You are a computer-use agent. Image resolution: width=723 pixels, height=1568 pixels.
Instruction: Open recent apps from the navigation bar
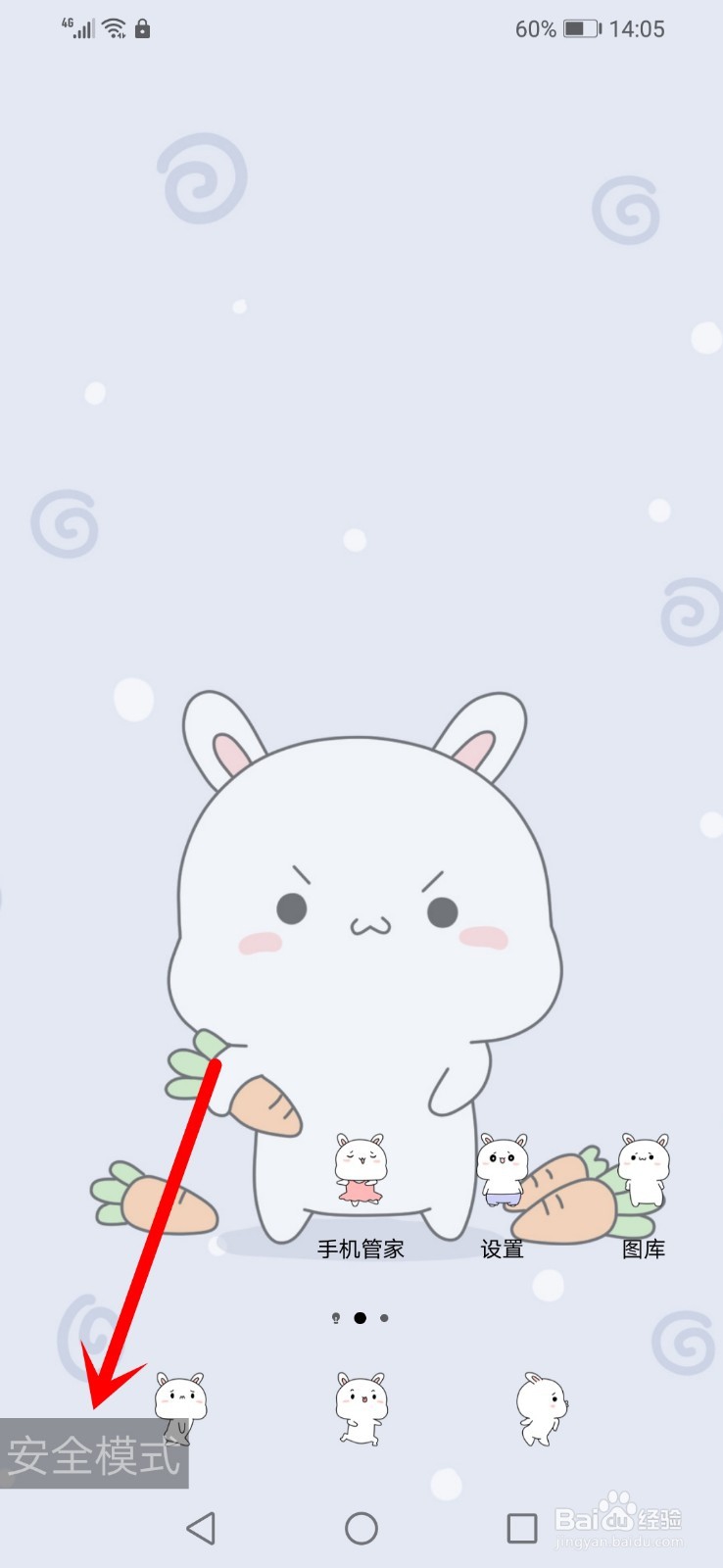point(521,1528)
